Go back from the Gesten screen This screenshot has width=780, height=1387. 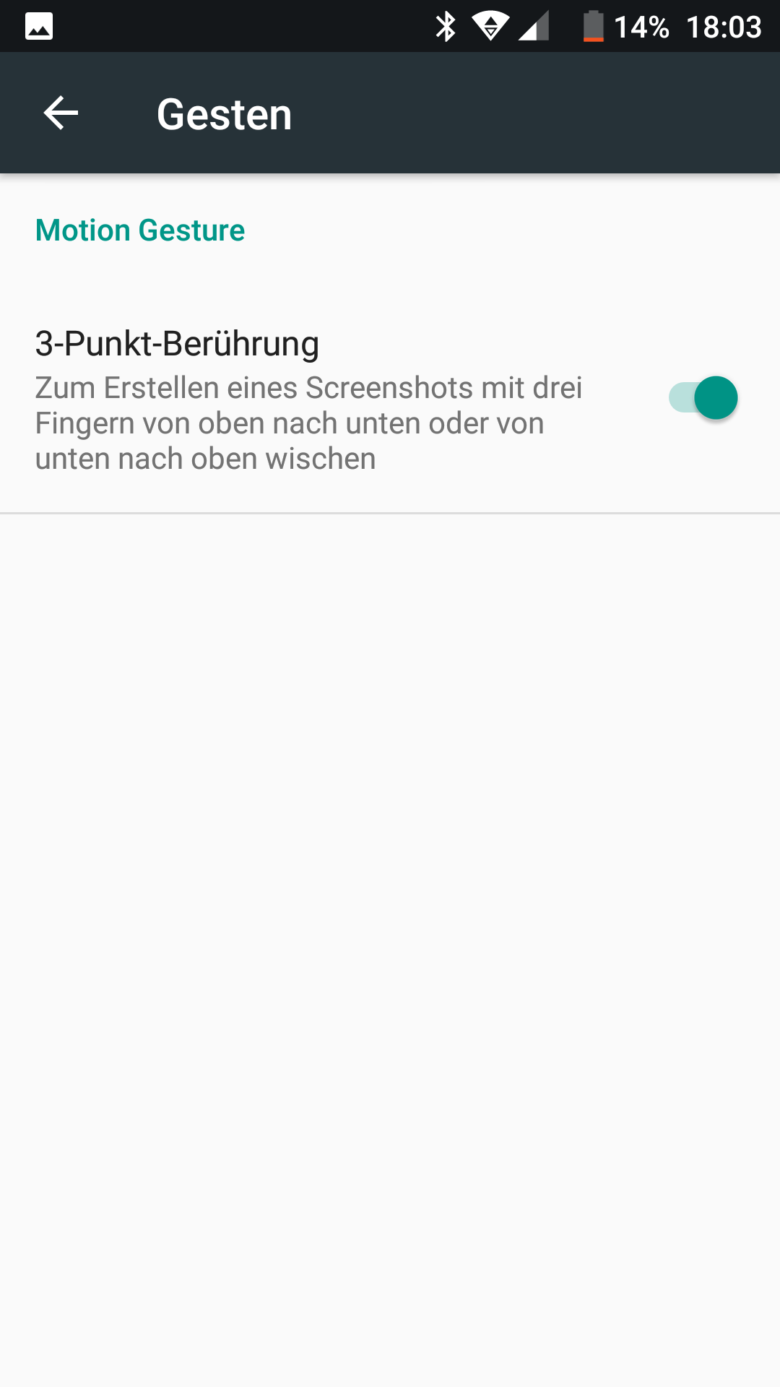pos(60,113)
